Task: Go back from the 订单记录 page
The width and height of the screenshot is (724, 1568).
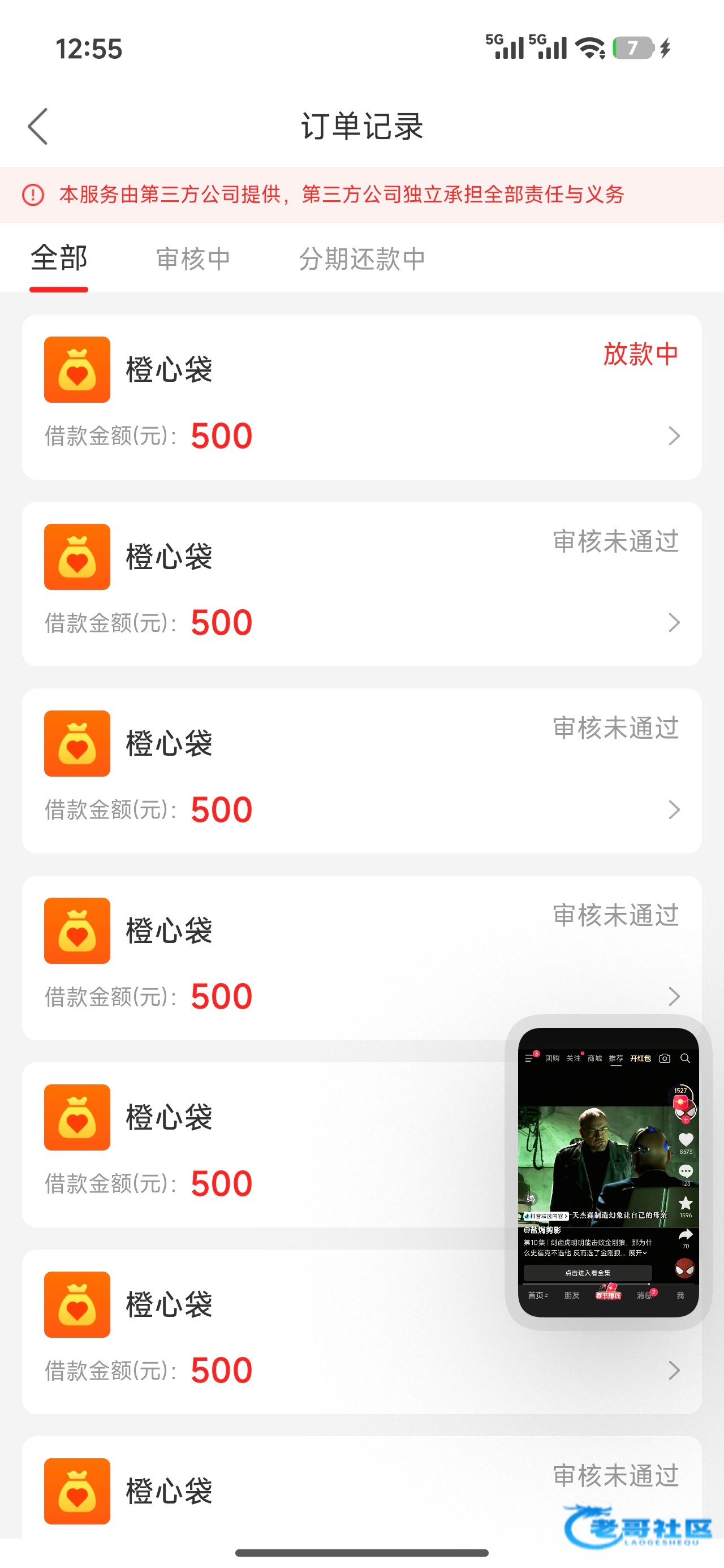Action: pyautogui.click(x=38, y=127)
